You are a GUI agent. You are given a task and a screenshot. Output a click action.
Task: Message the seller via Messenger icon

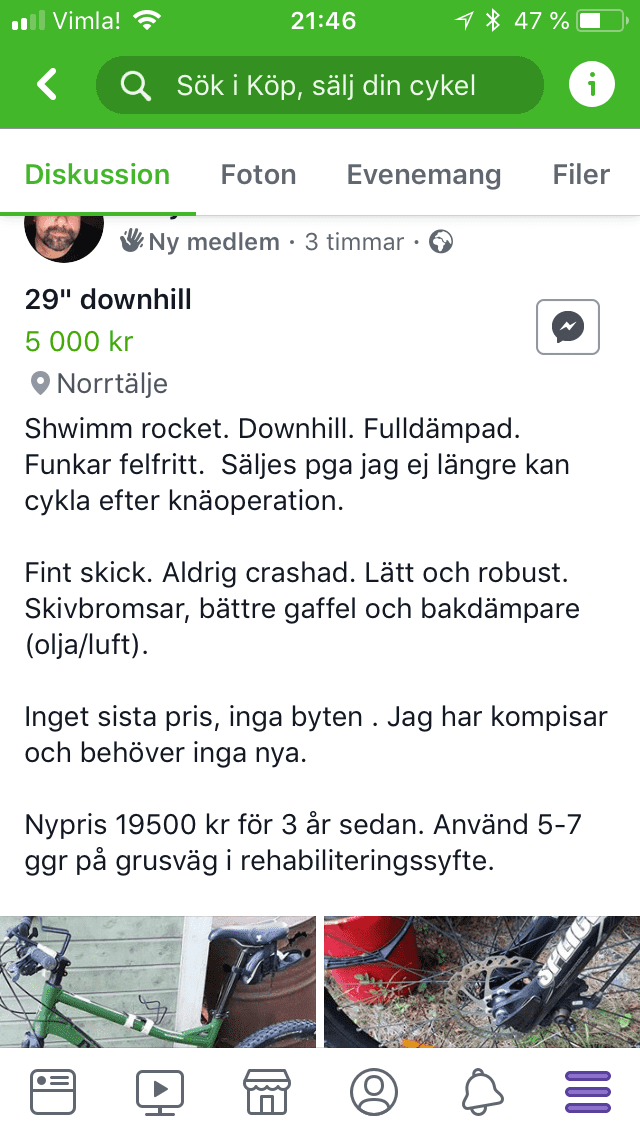point(567,327)
